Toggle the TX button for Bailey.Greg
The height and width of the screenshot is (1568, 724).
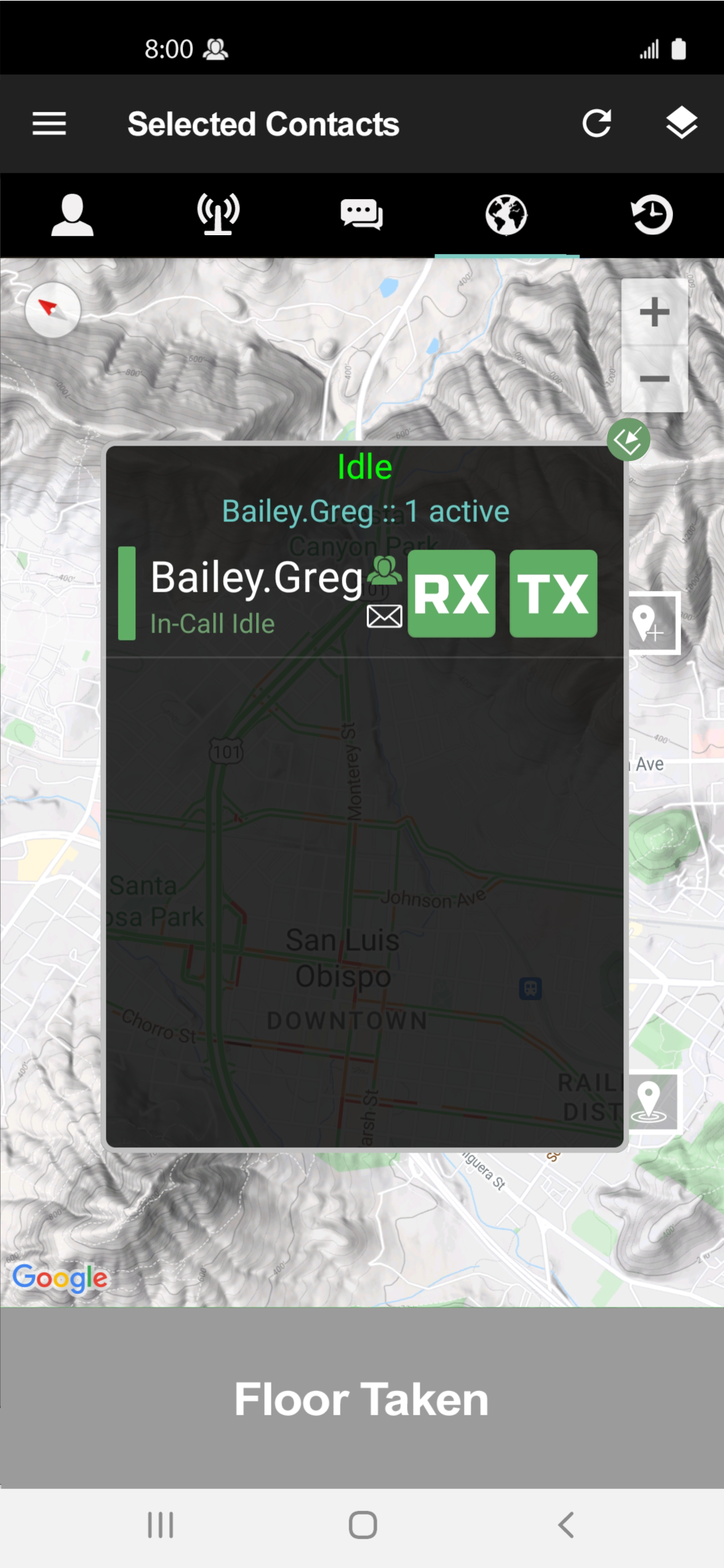click(553, 594)
